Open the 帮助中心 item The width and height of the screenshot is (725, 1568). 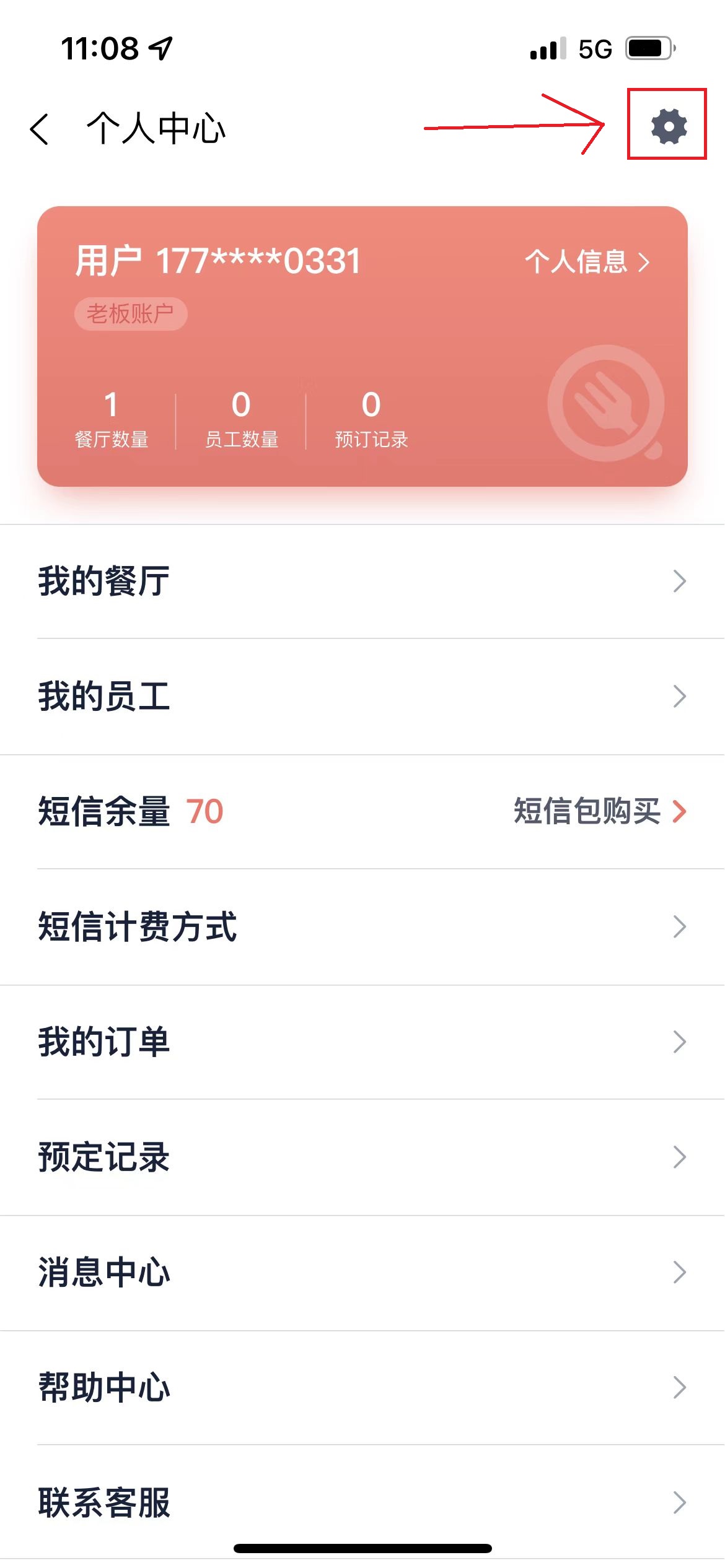[x=362, y=1386]
